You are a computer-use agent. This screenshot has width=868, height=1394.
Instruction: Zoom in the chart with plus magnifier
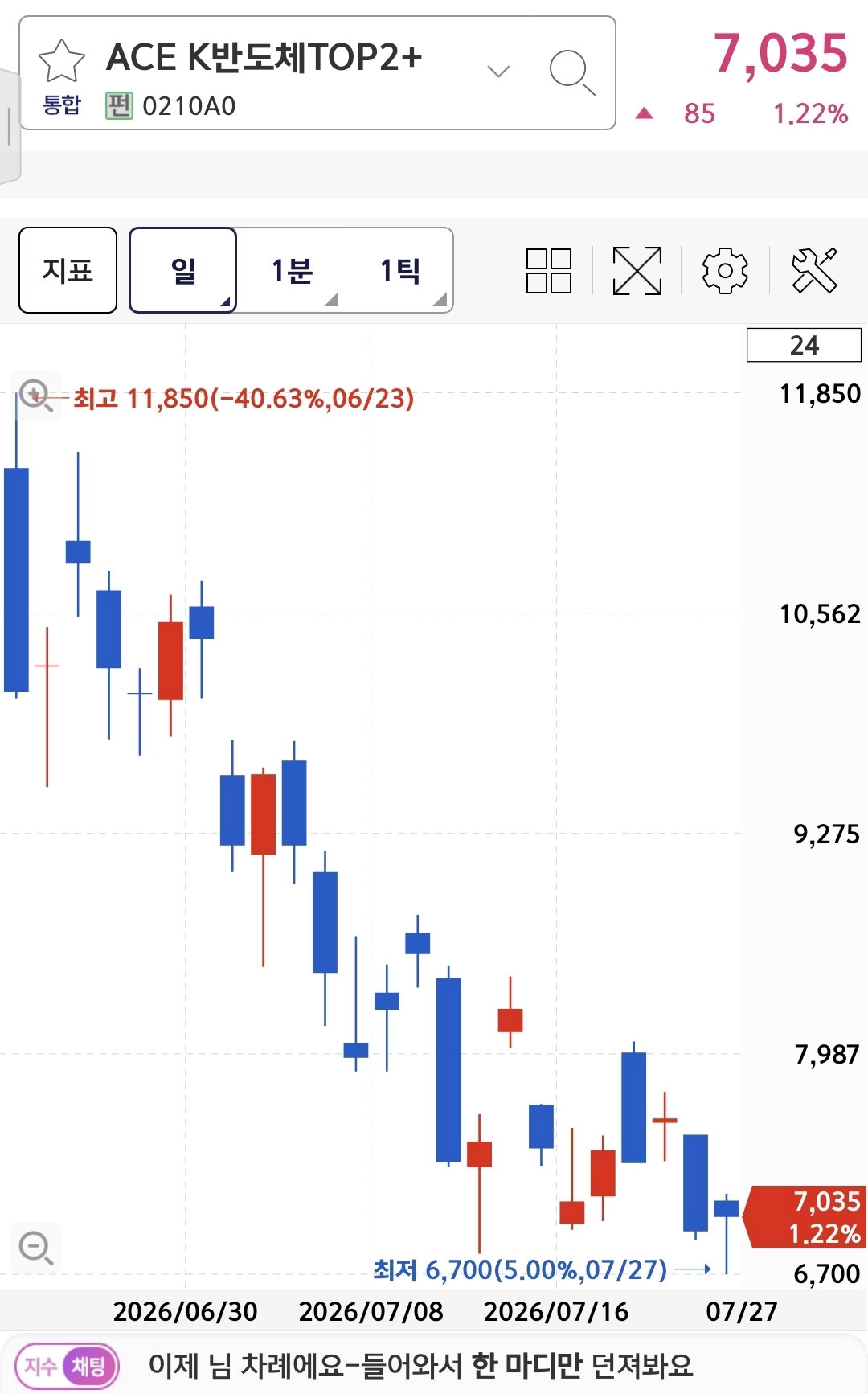35,396
